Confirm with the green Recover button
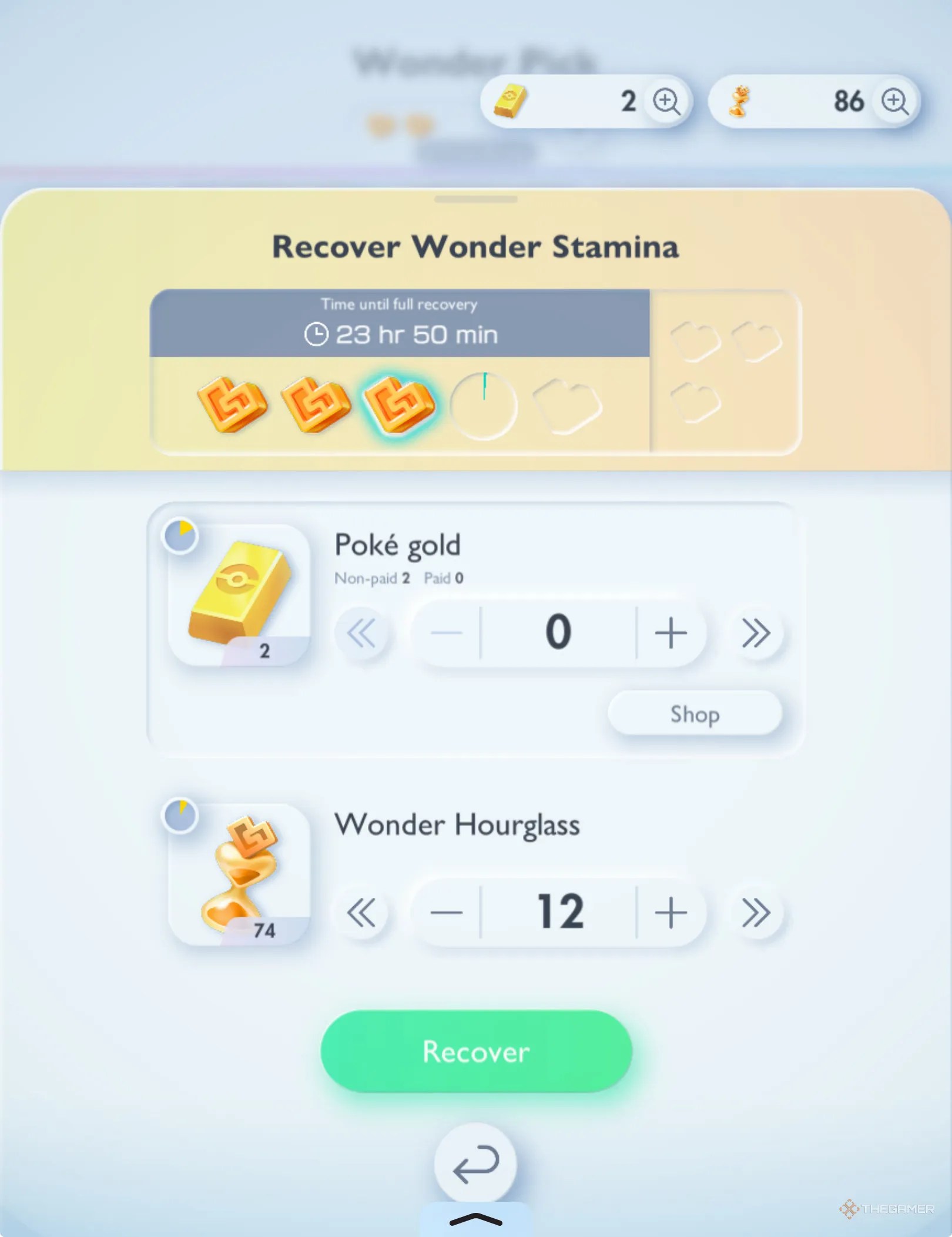 (476, 1051)
